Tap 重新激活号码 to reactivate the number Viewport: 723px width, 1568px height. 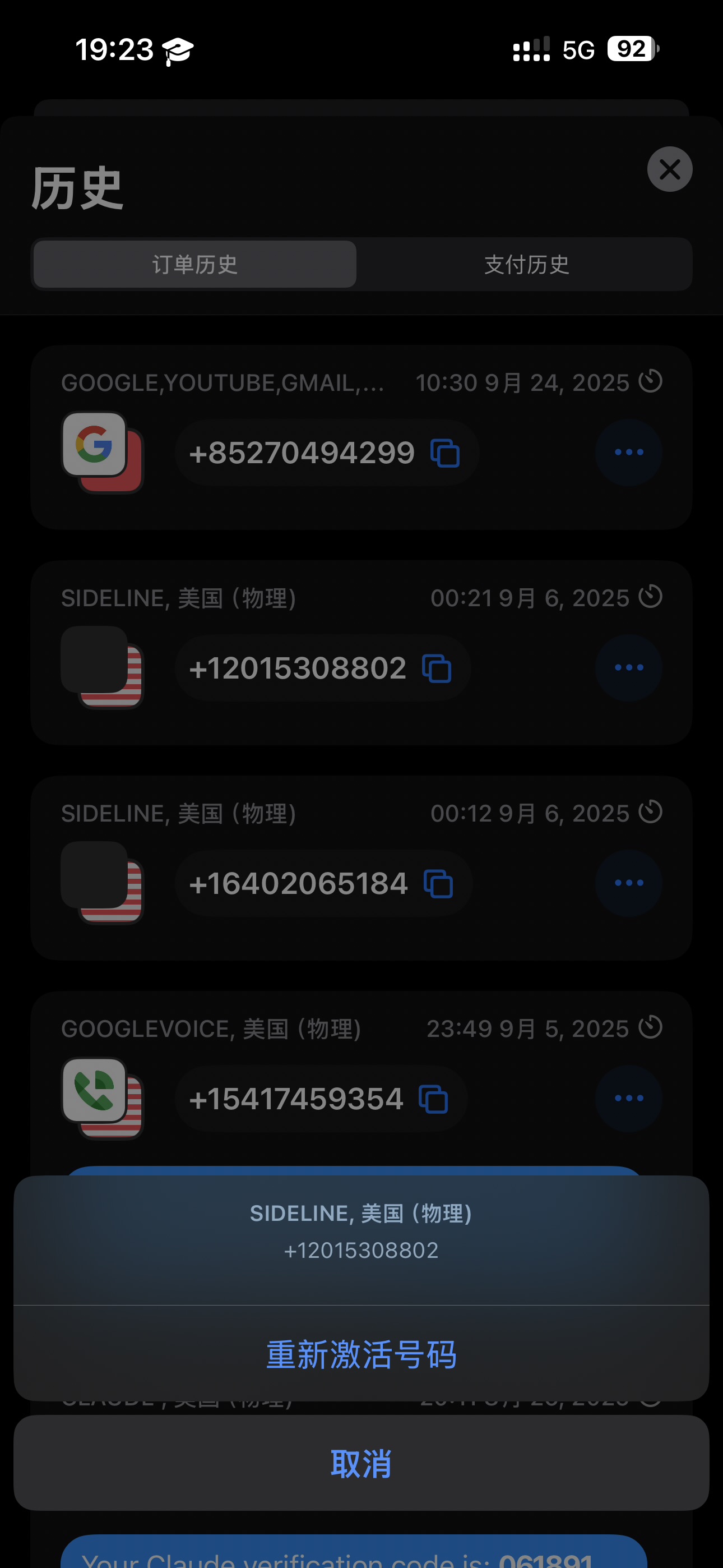[x=361, y=1354]
